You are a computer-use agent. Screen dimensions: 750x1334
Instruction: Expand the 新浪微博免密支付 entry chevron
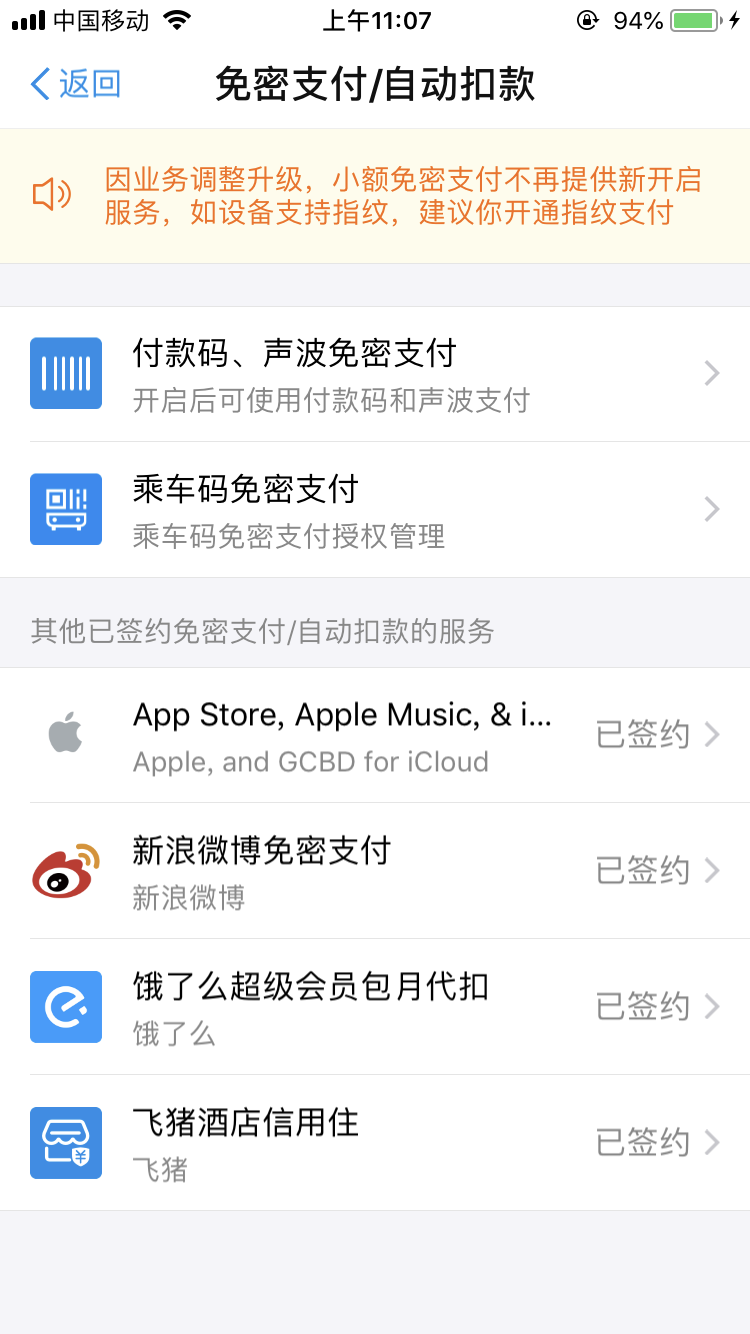[712, 871]
